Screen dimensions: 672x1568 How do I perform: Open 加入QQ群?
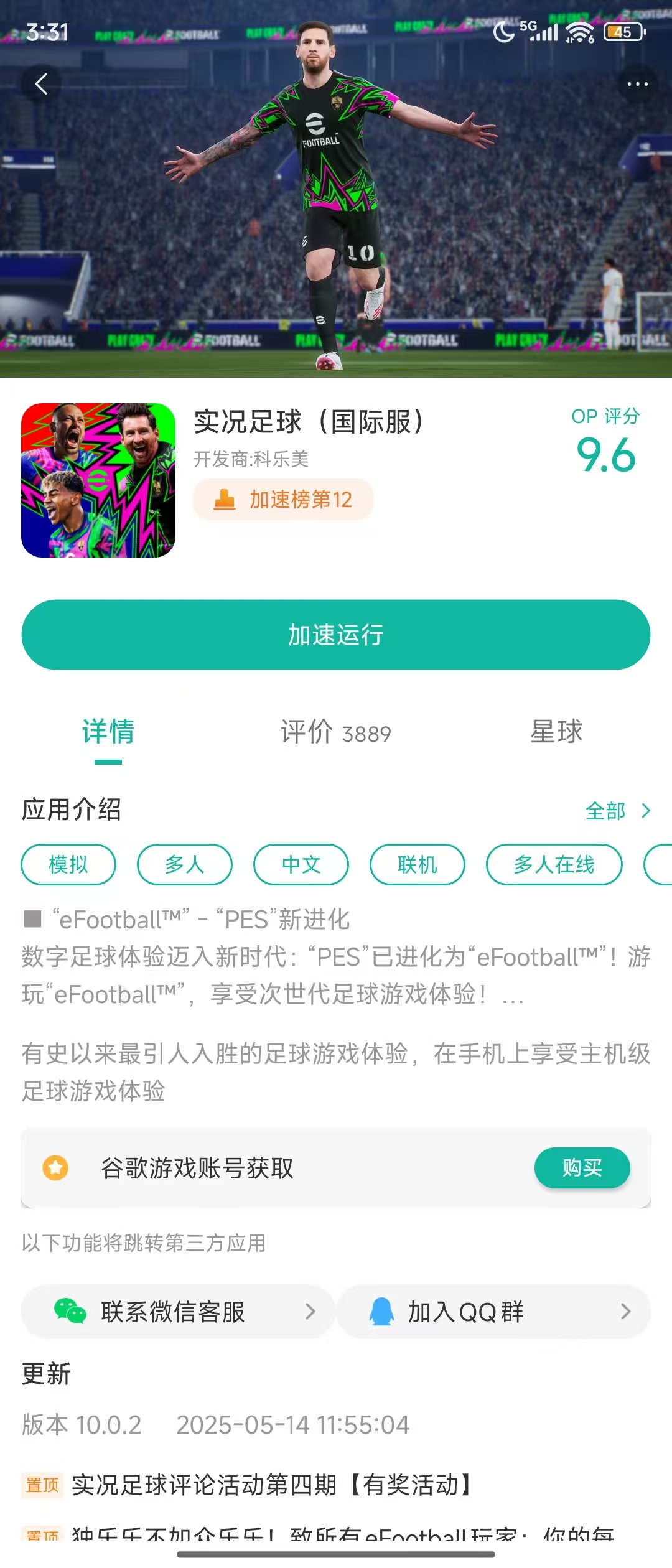coord(494,1312)
